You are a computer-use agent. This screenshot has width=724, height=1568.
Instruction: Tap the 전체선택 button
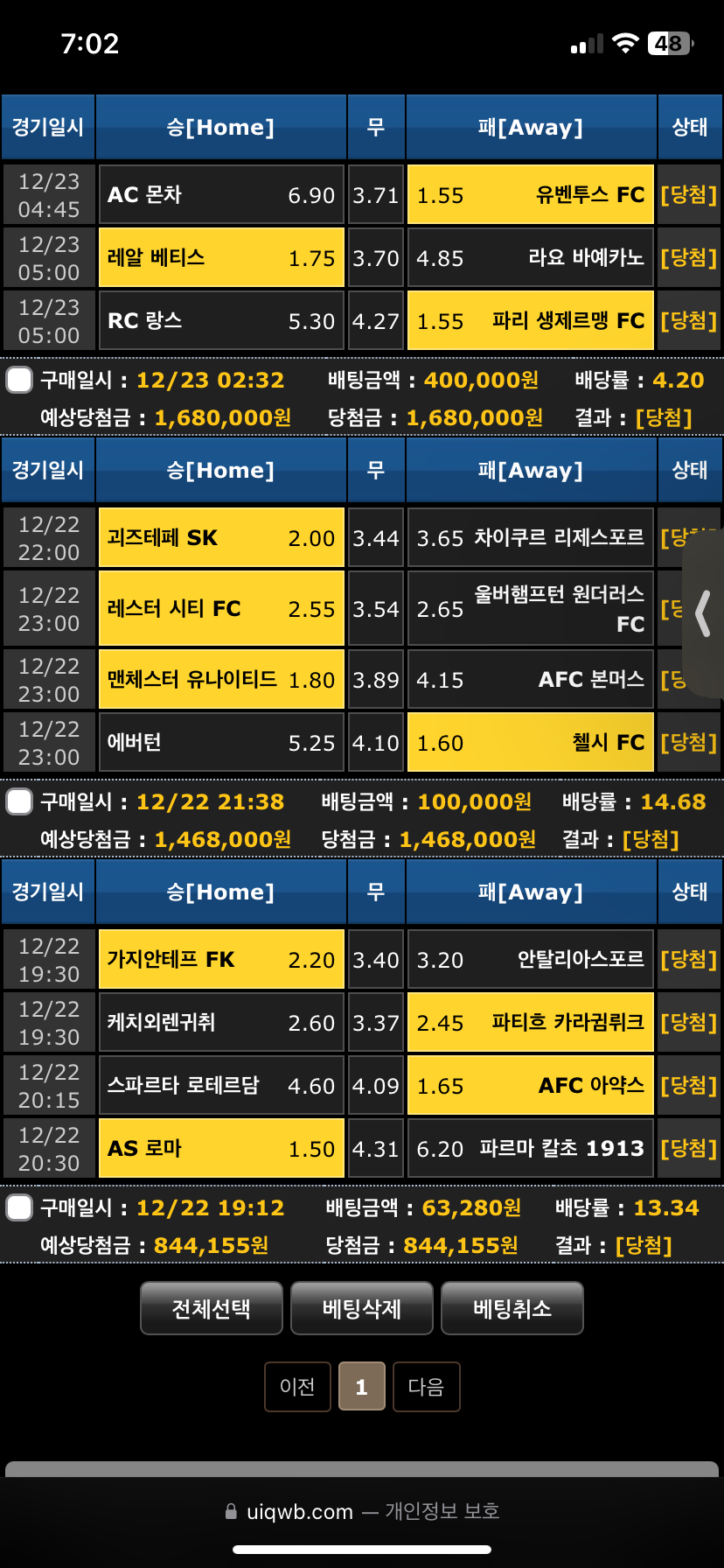[x=212, y=1308]
